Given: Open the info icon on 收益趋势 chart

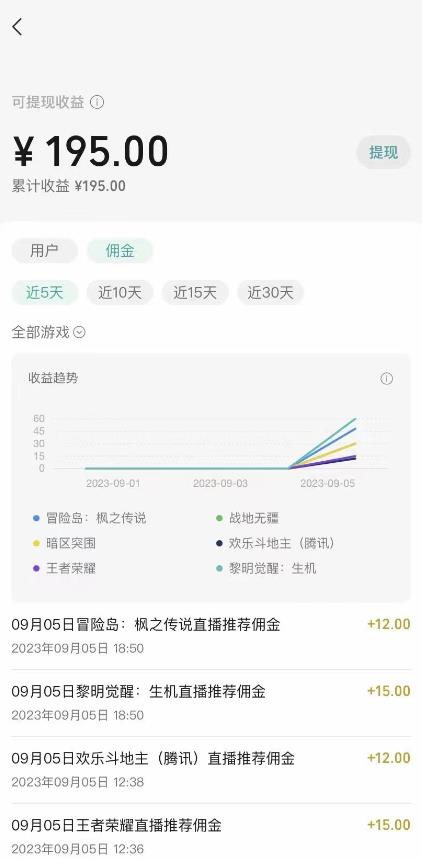Looking at the screenshot, I should point(387,379).
